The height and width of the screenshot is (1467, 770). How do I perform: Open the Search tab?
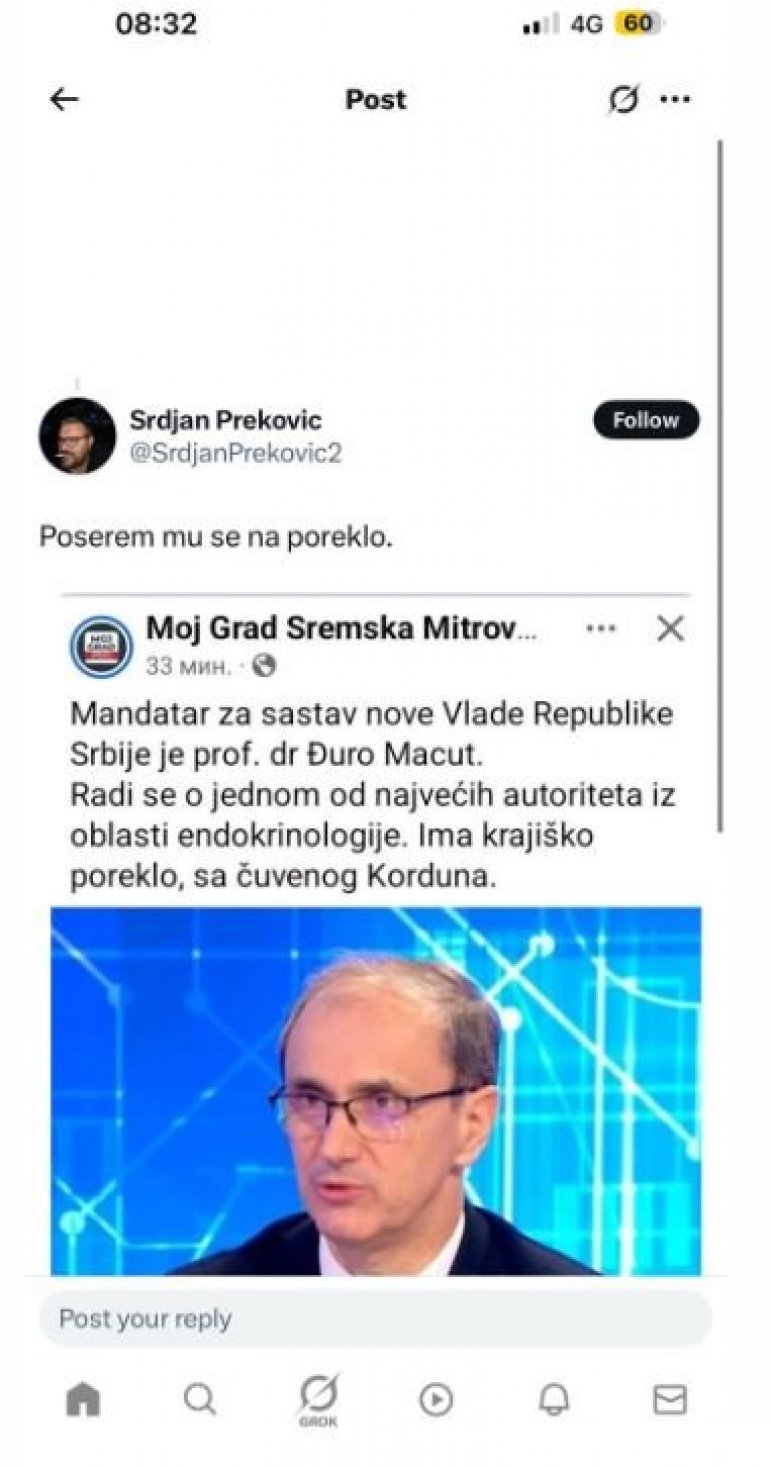[x=200, y=1400]
